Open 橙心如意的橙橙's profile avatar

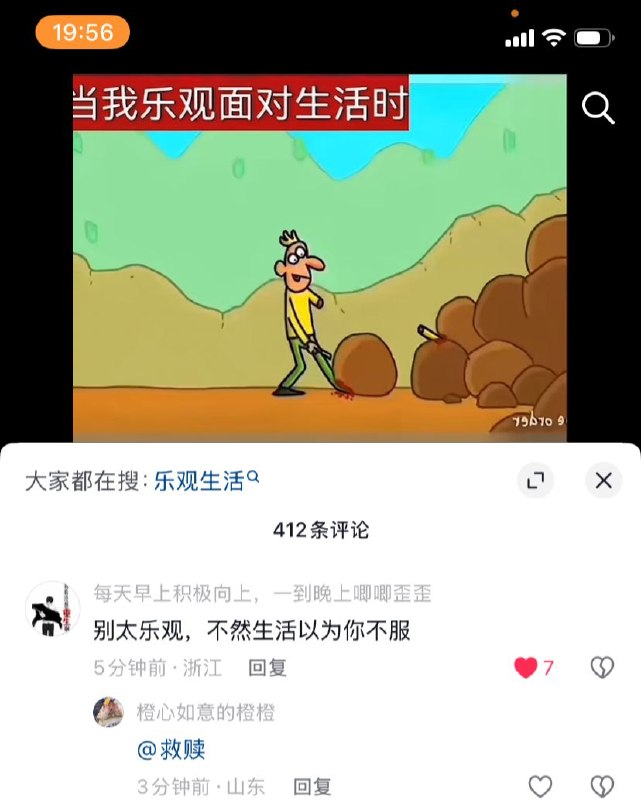tap(108, 712)
